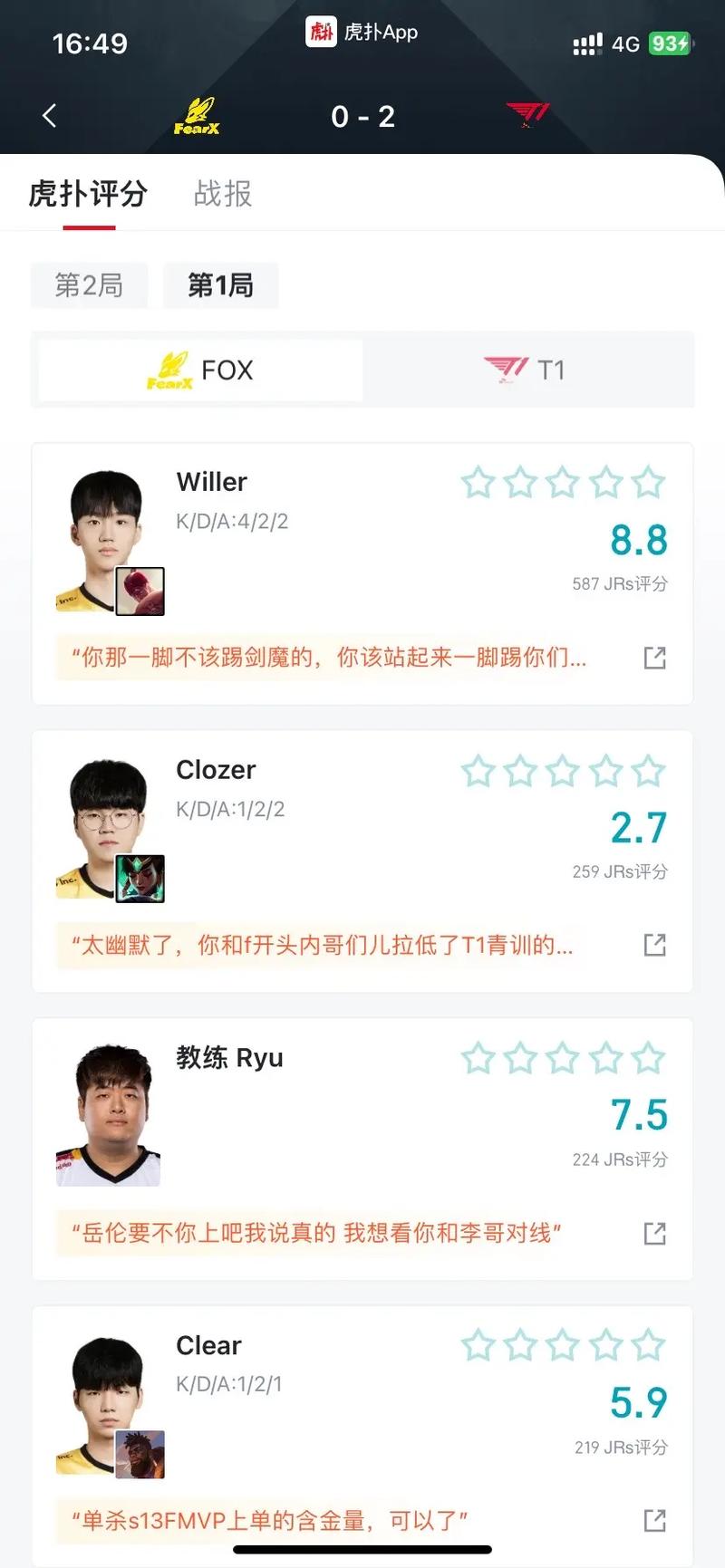Select the FOX team tab

(201, 370)
